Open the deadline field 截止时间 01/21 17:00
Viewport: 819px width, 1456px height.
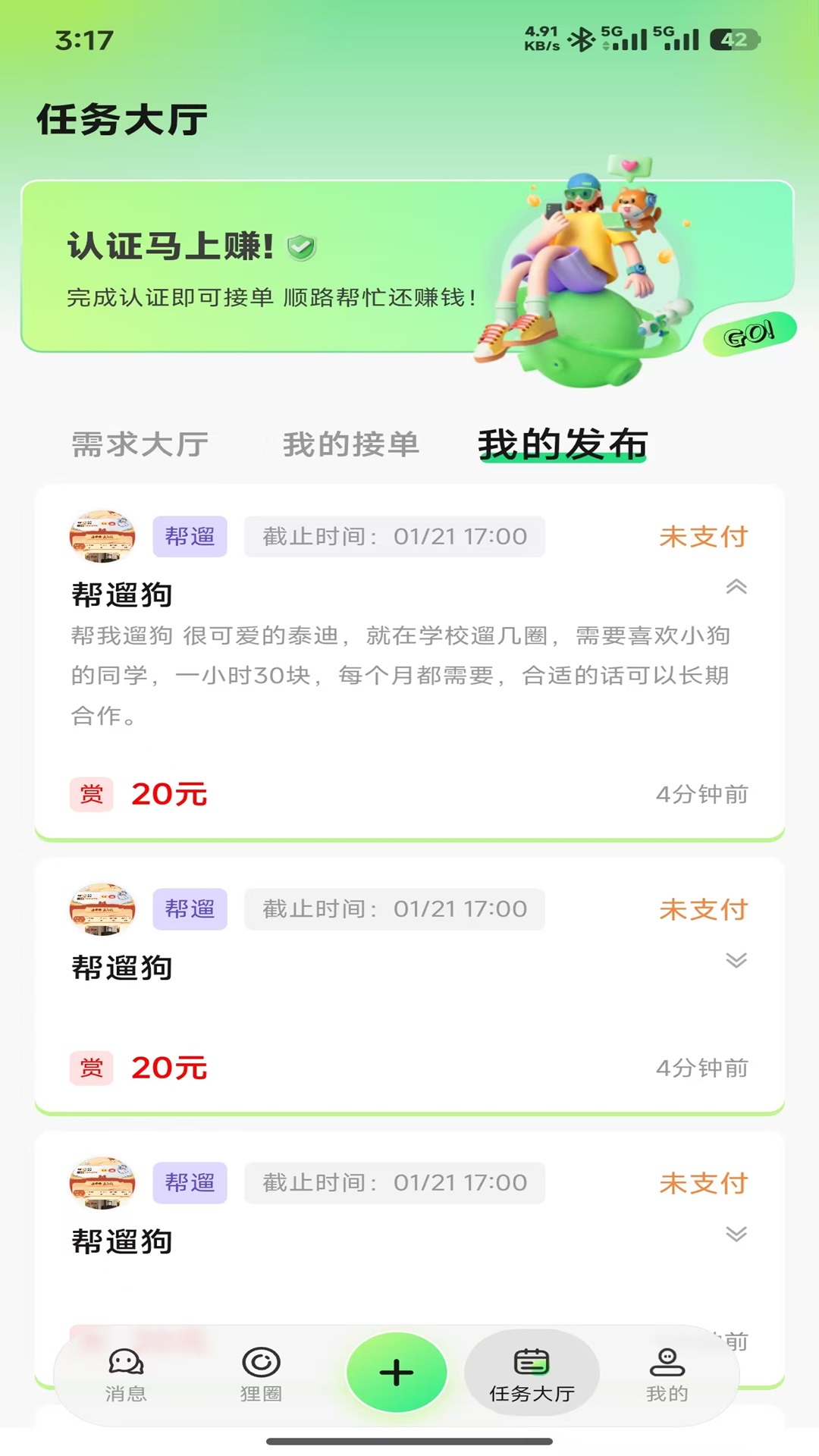pyautogui.click(x=394, y=535)
